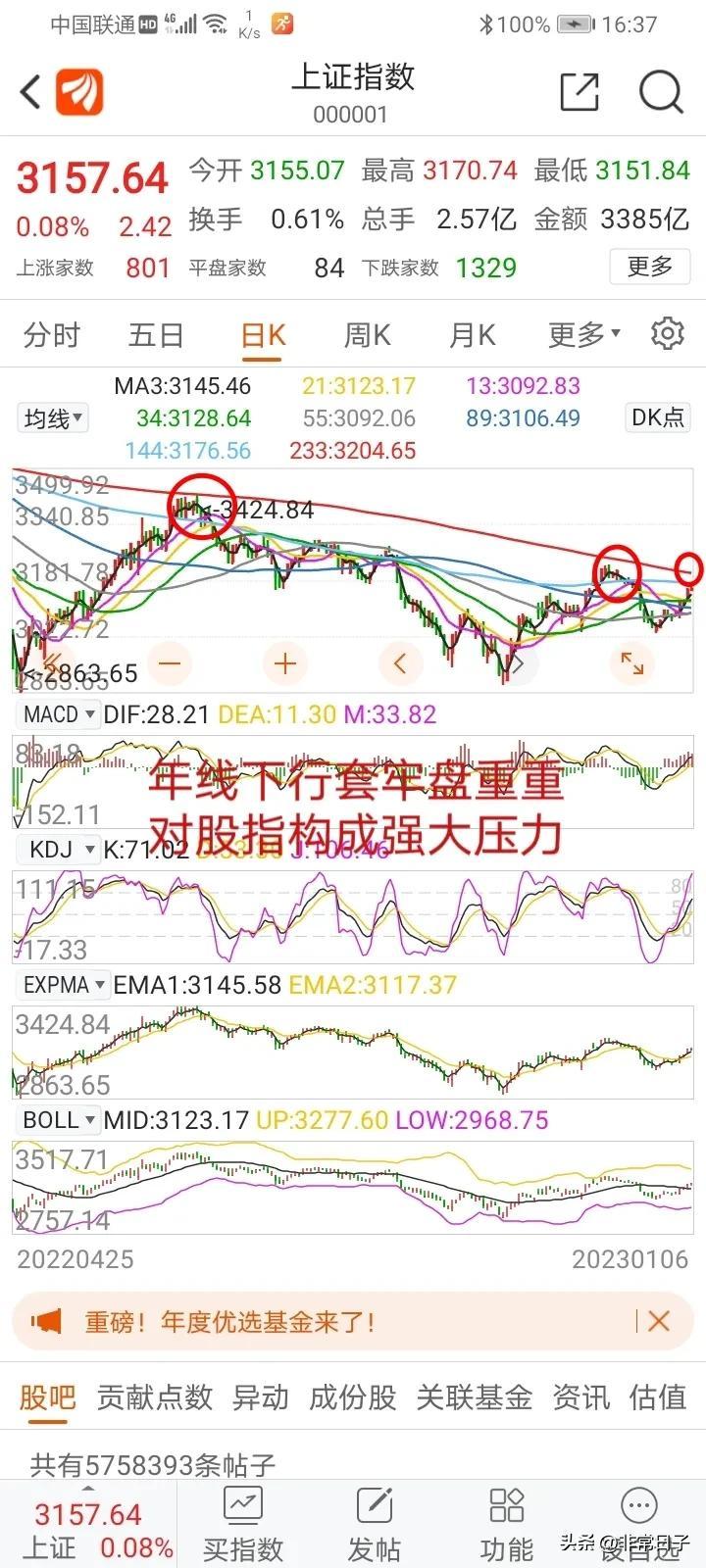
Task: Open the MACD indicator dropdown
Action: click(56, 714)
